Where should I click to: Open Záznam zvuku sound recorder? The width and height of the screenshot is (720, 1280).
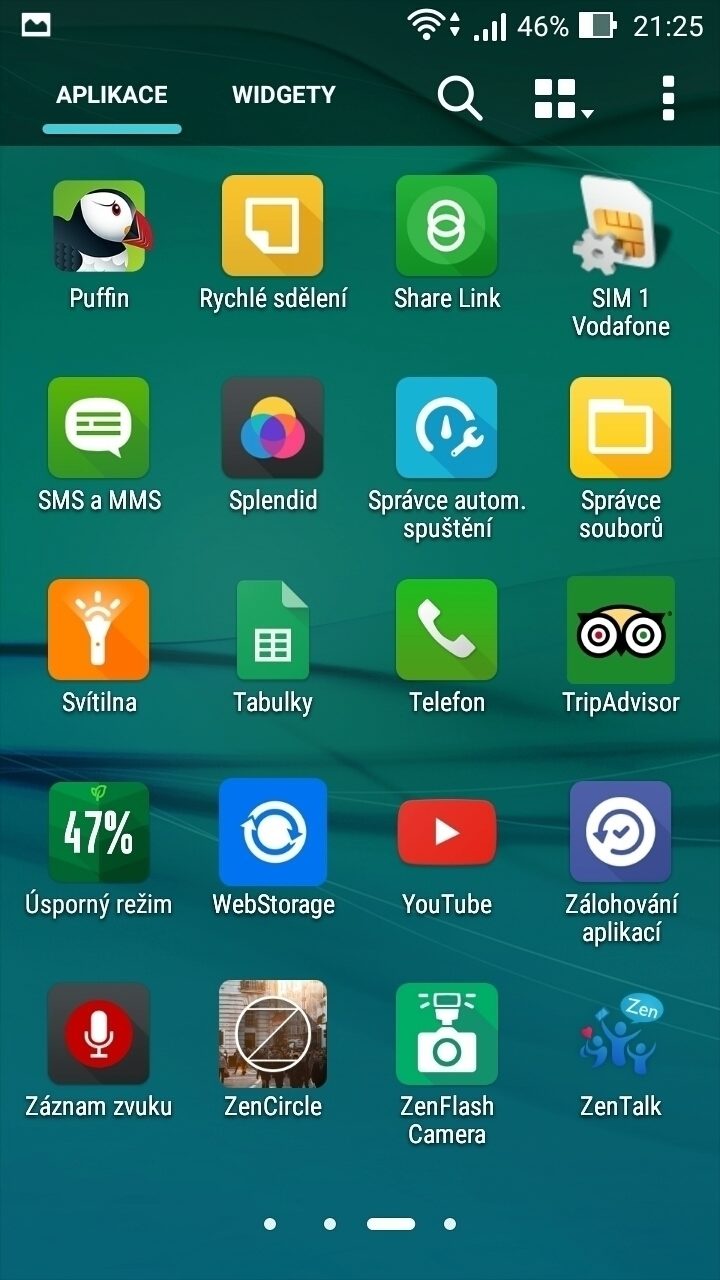tap(99, 1034)
